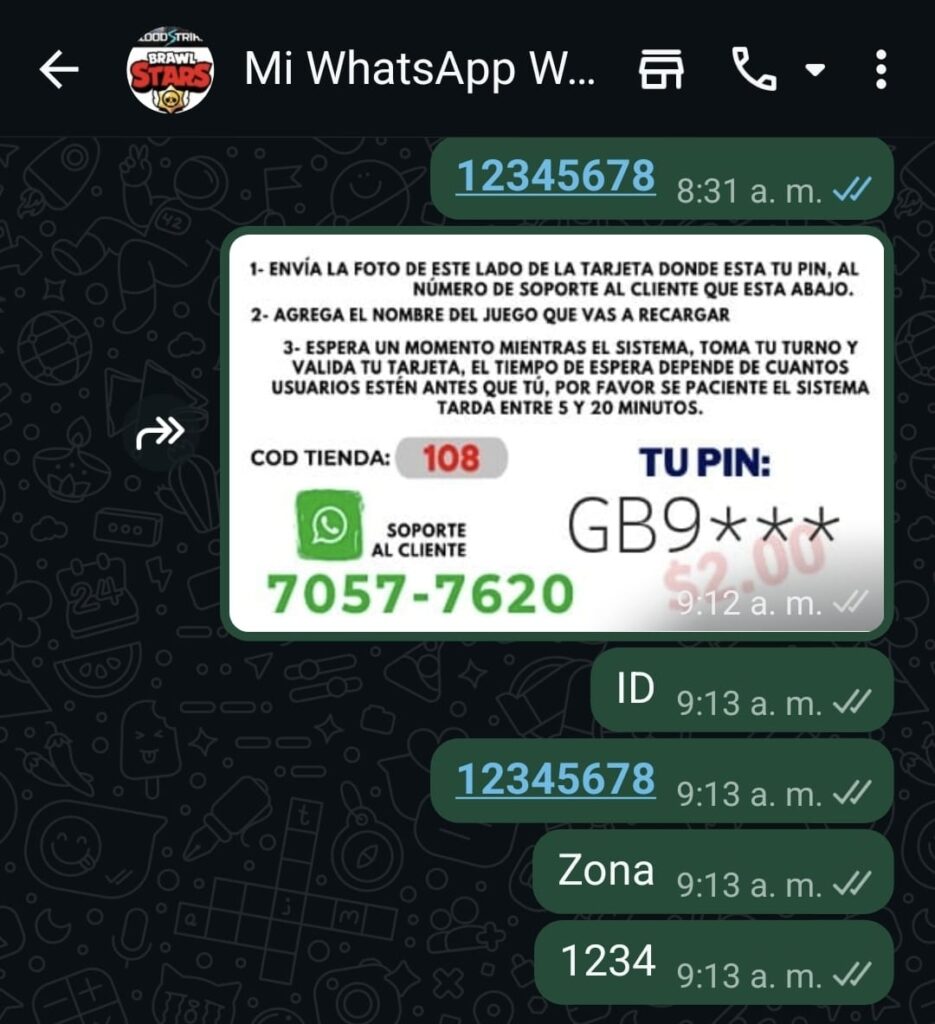The height and width of the screenshot is (1024, 935).
Task: Open the 12345678 link sent at 9:13
Action: tap(556, 778)
